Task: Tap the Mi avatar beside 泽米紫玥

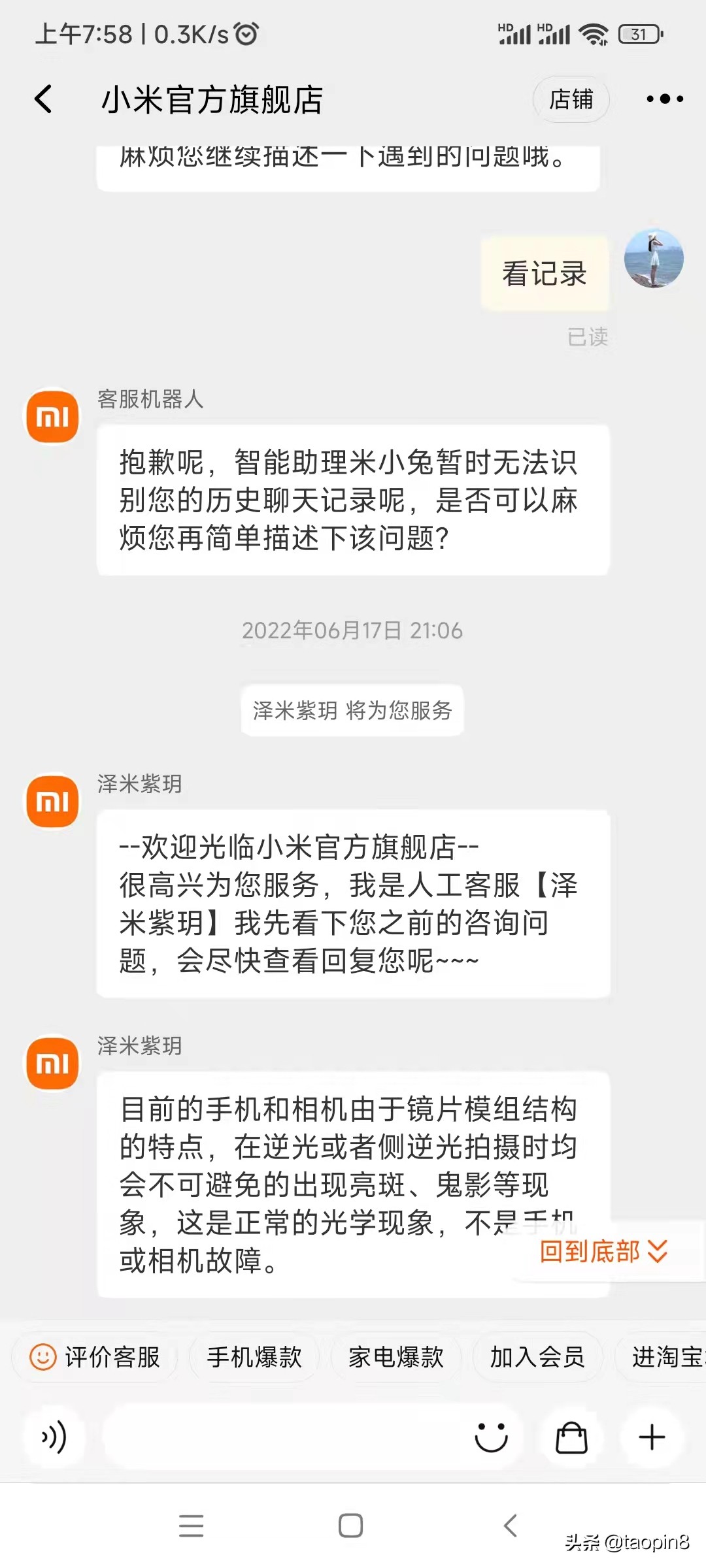Action: click(52, 802)
